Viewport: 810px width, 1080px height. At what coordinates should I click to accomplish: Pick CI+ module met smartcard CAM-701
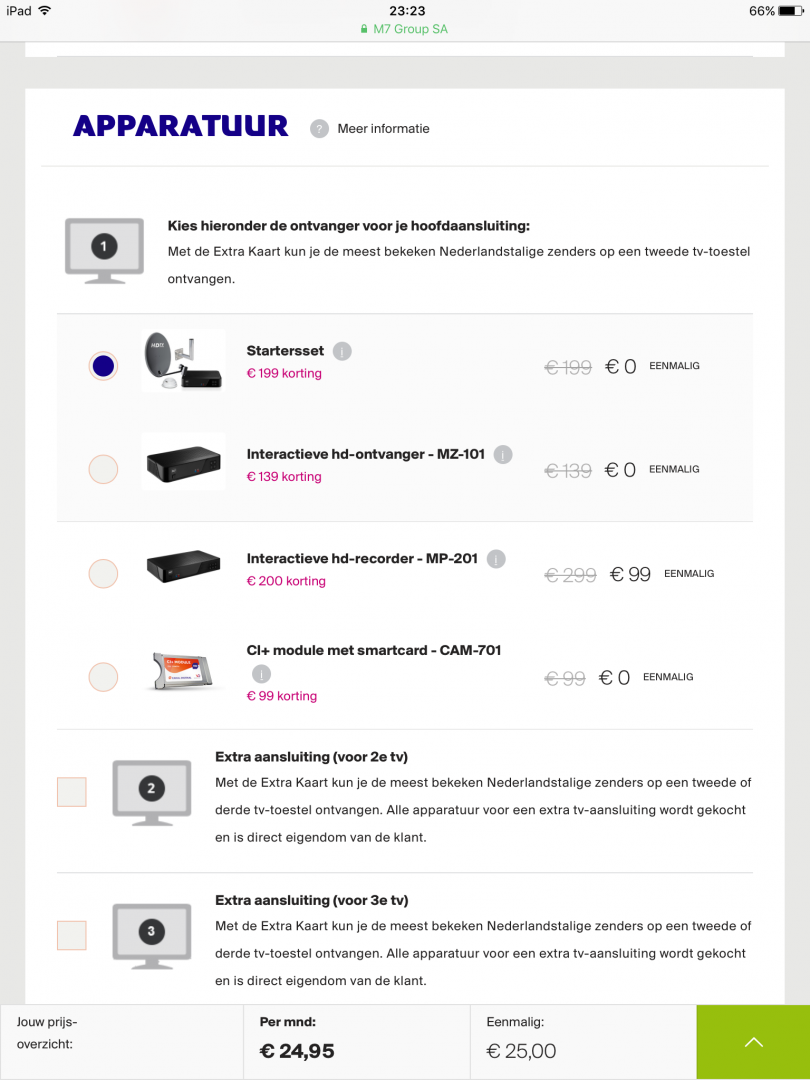pyautogui.click(x=103, y=677)
